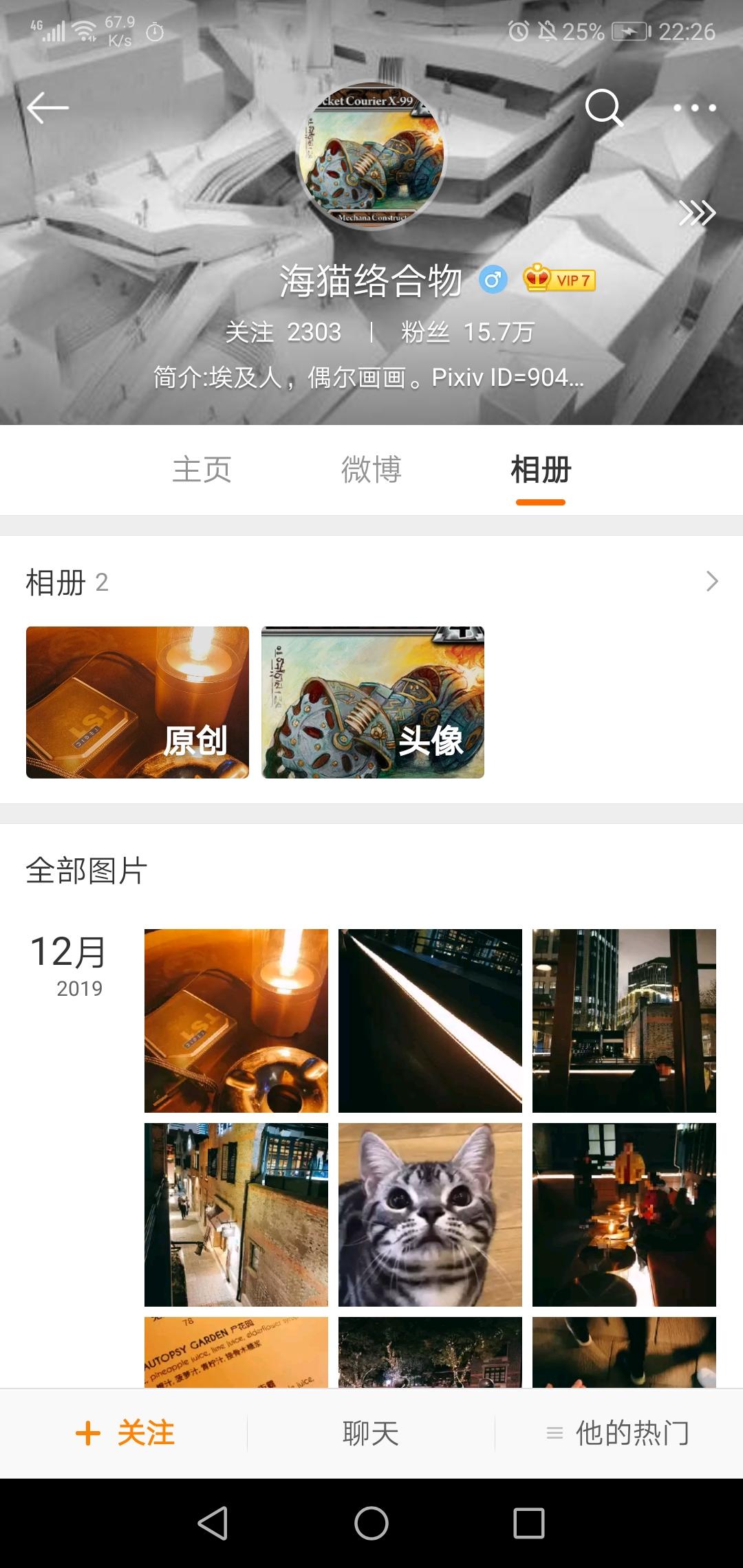Select the 相册 tab
This screenshot has height=1568, width=743.
pyautogui.click(x=540, y=470)
